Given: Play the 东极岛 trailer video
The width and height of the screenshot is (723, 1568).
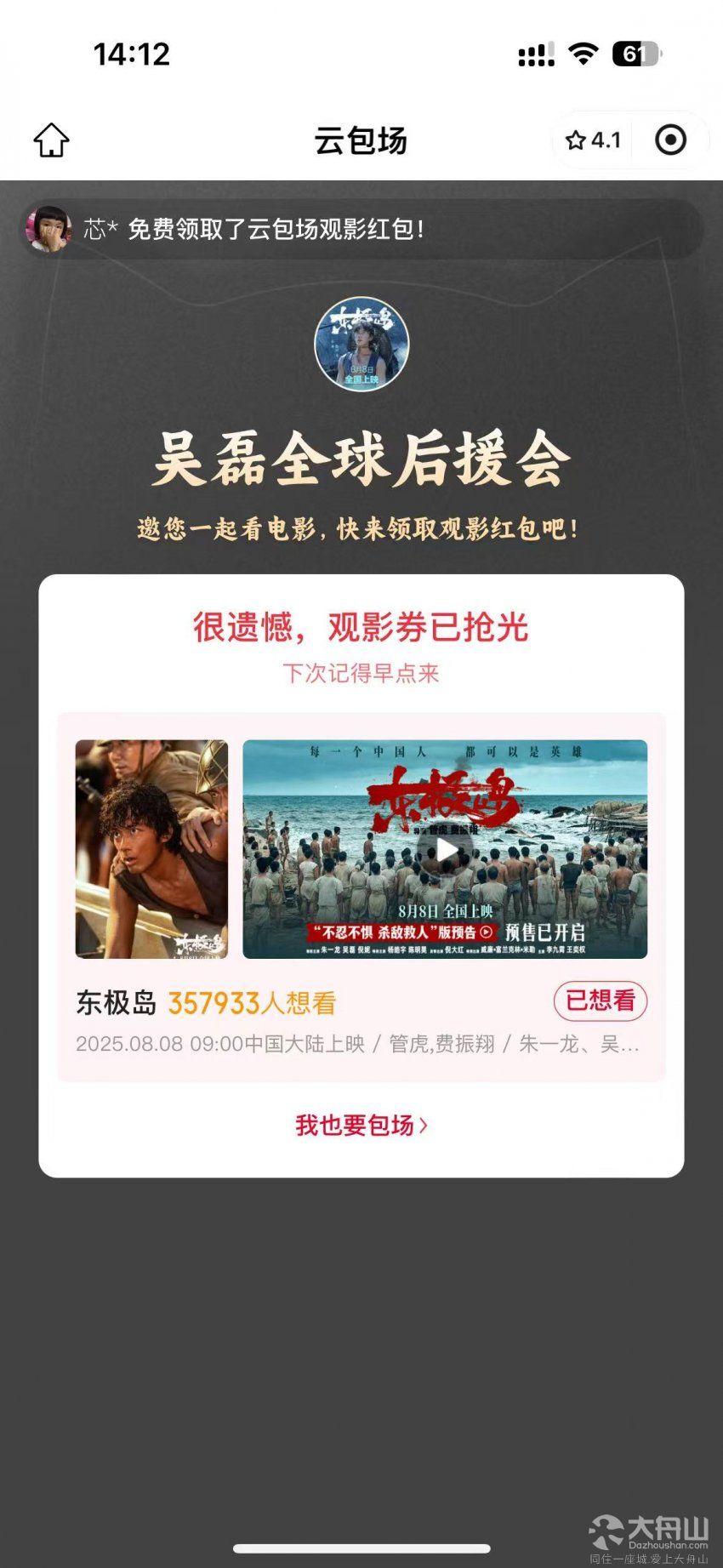Looking at the screenshot, I should (x=446, y=849).
